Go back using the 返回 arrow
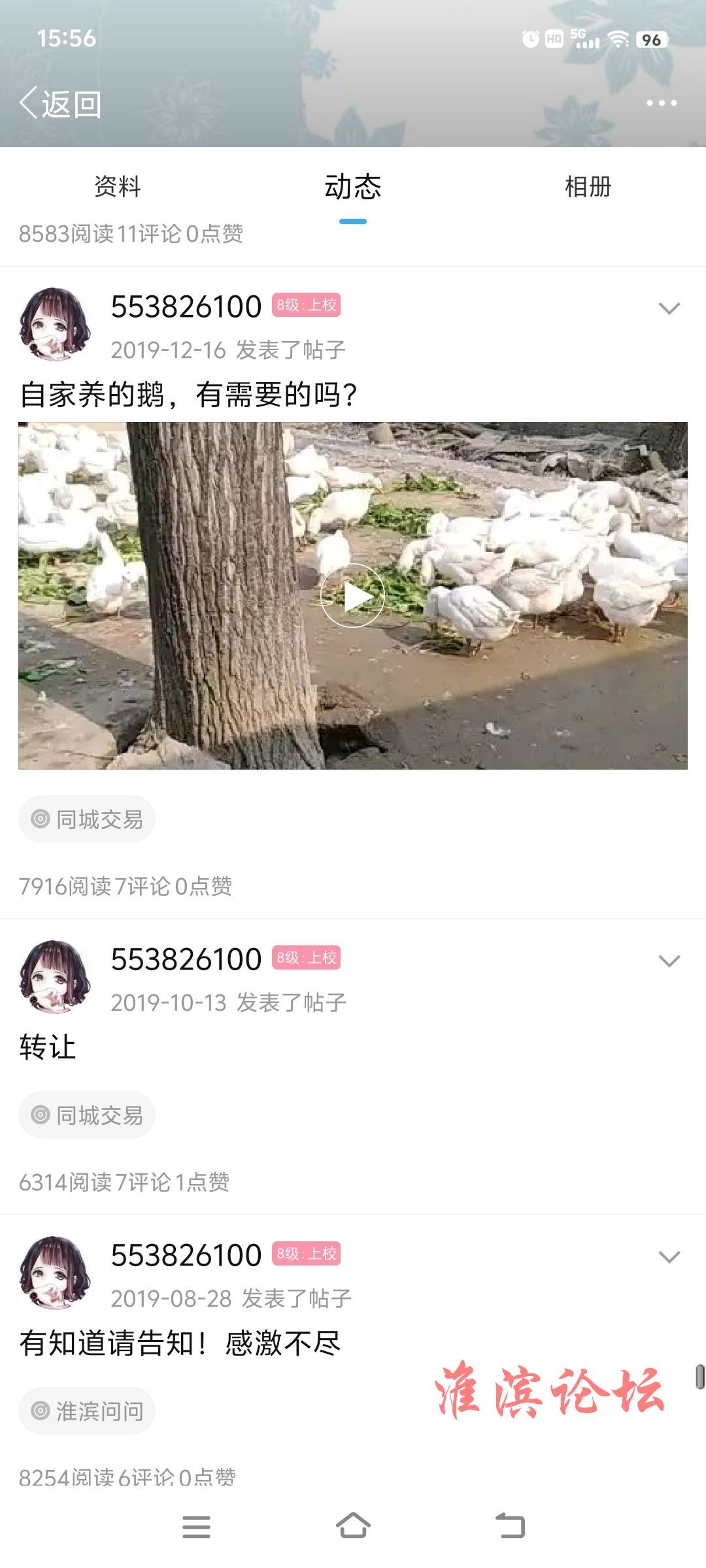The width and height of the screenshot is (706, 1568). [x=60, y=104]
